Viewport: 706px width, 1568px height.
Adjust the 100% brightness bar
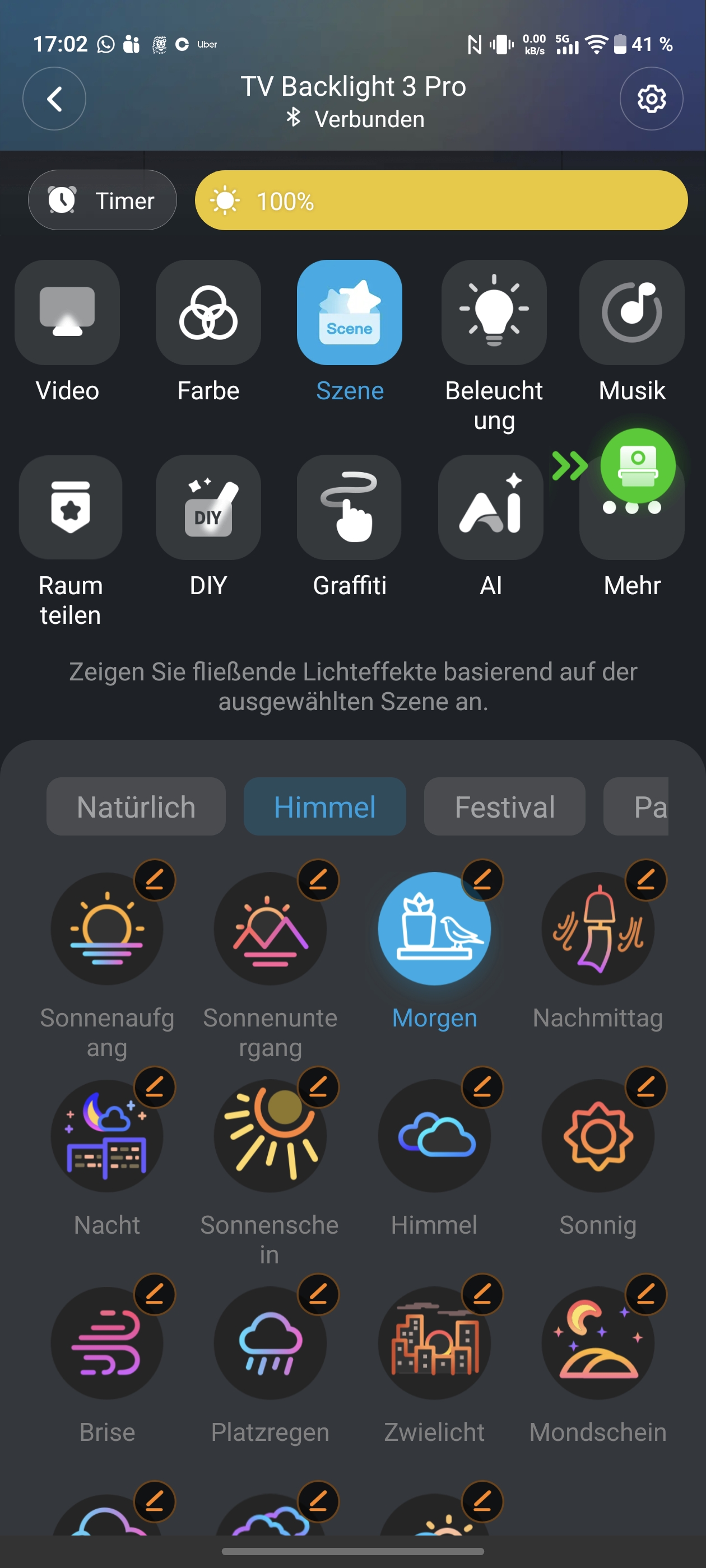[x=441, y=200]
